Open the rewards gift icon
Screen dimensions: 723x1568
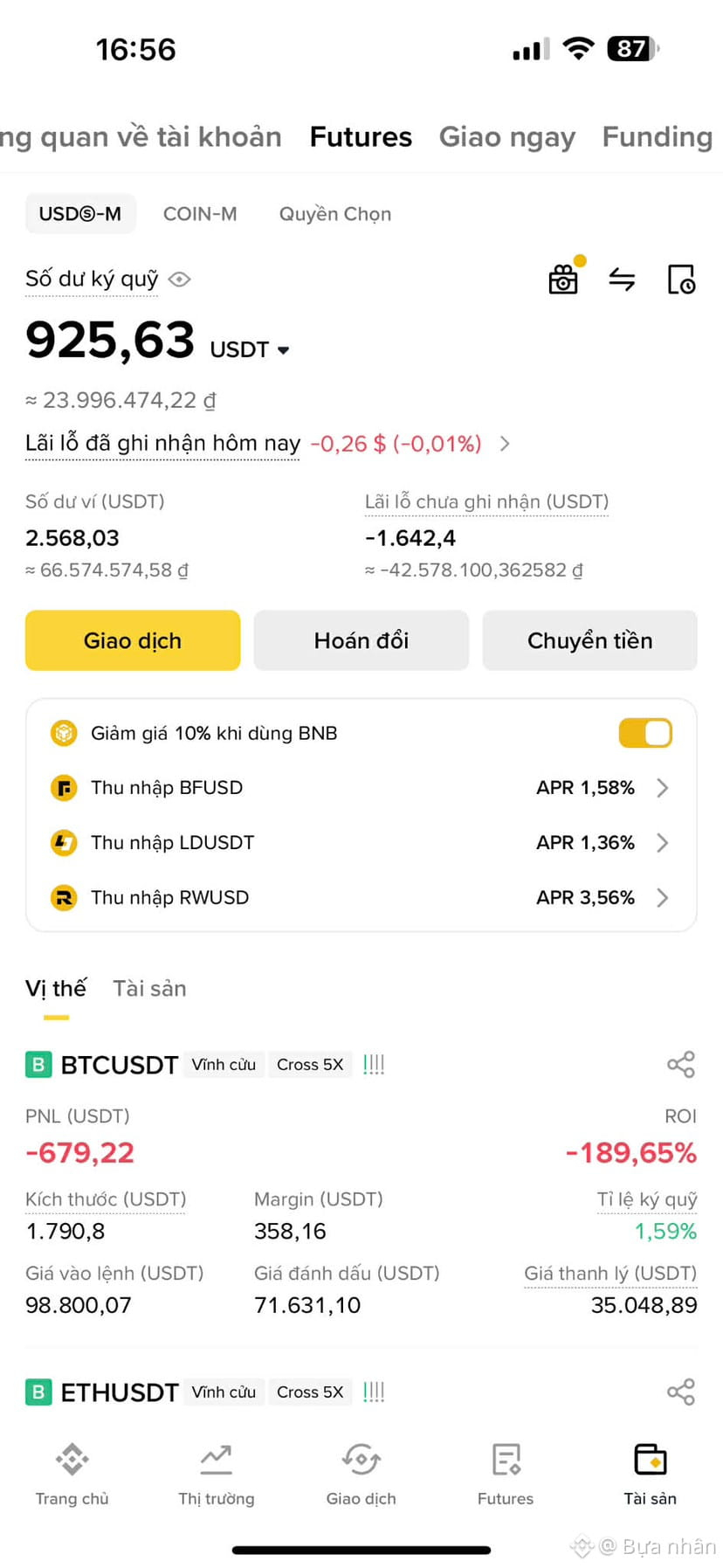coord(563,280)
